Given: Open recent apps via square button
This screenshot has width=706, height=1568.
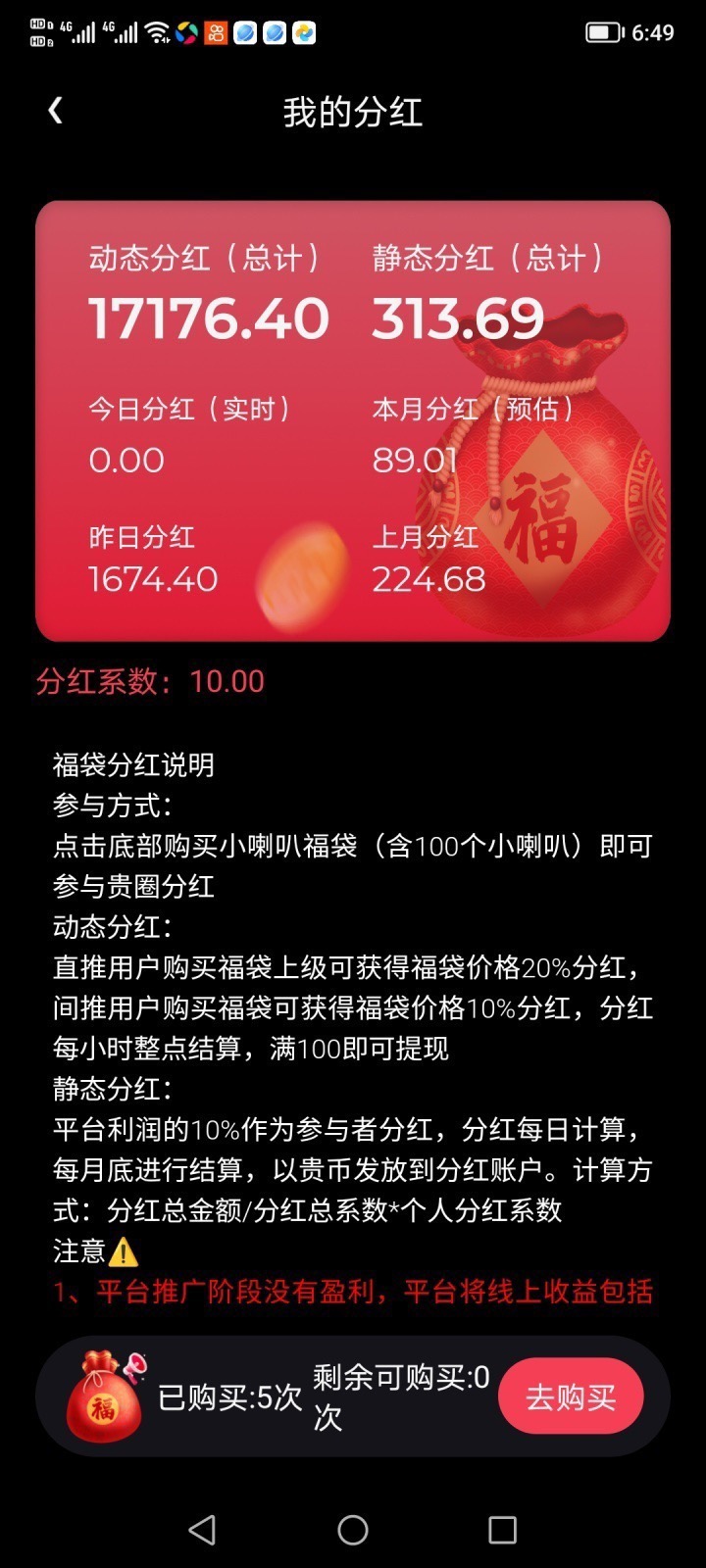Looking at the screenshot, I should 502,1530.
